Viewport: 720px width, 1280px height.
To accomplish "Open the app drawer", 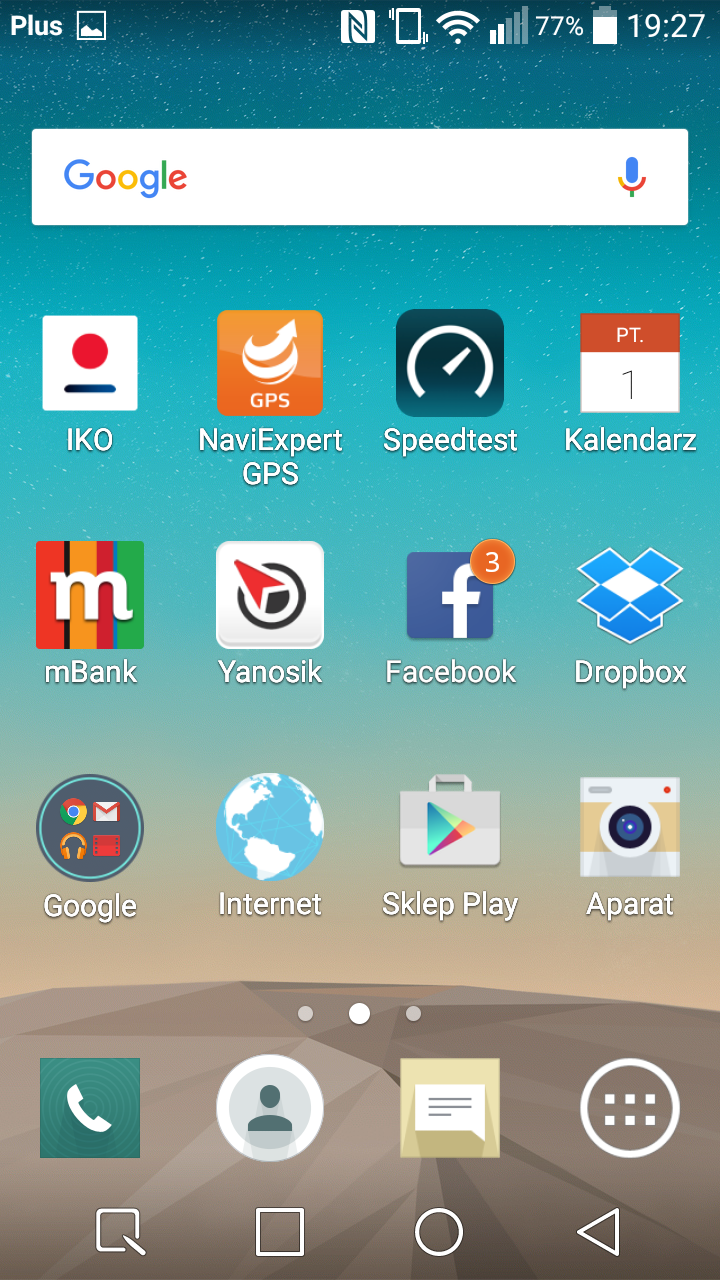I will pos(630,1108).
